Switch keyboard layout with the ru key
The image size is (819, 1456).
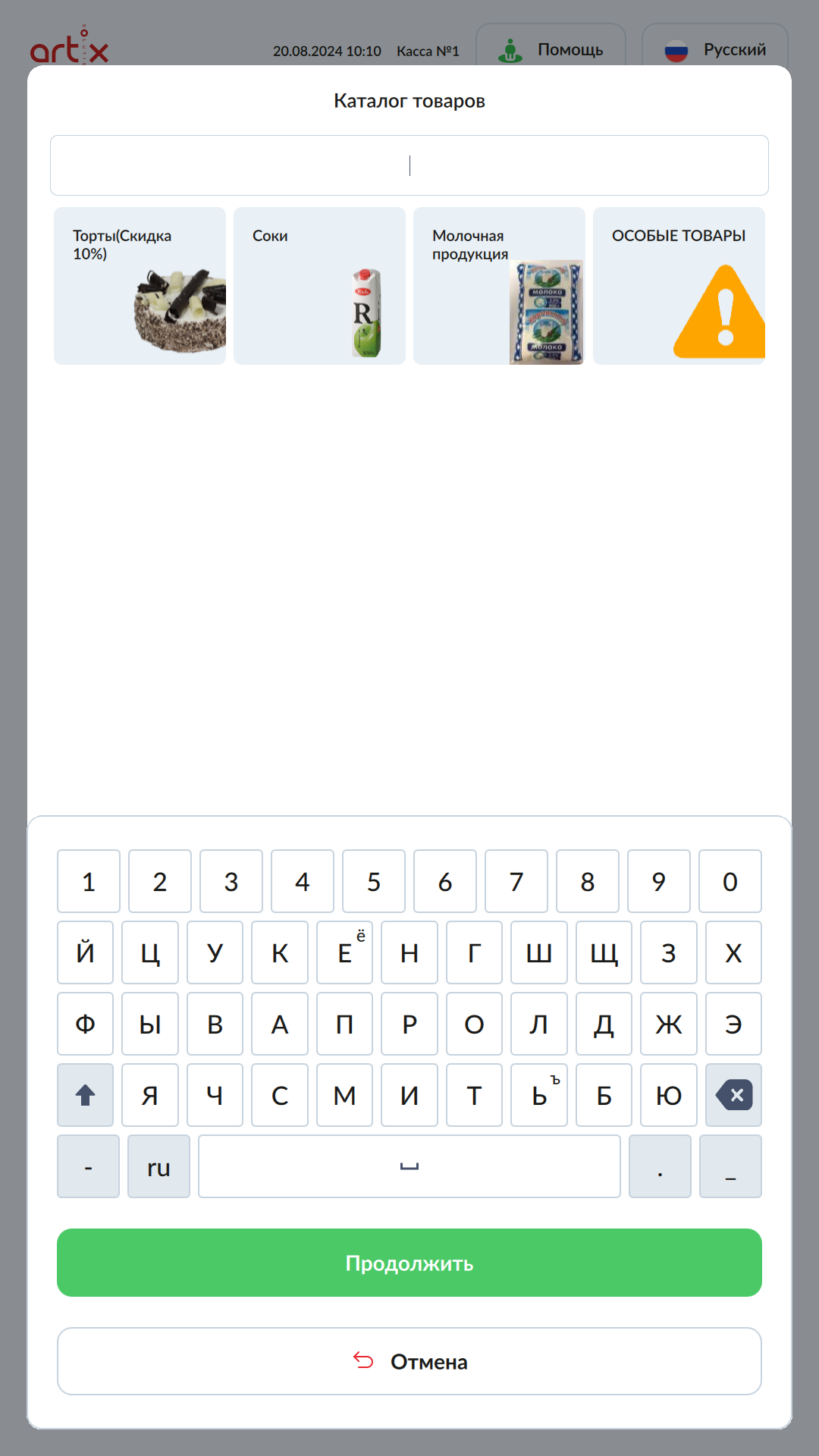click(158, 1166)
